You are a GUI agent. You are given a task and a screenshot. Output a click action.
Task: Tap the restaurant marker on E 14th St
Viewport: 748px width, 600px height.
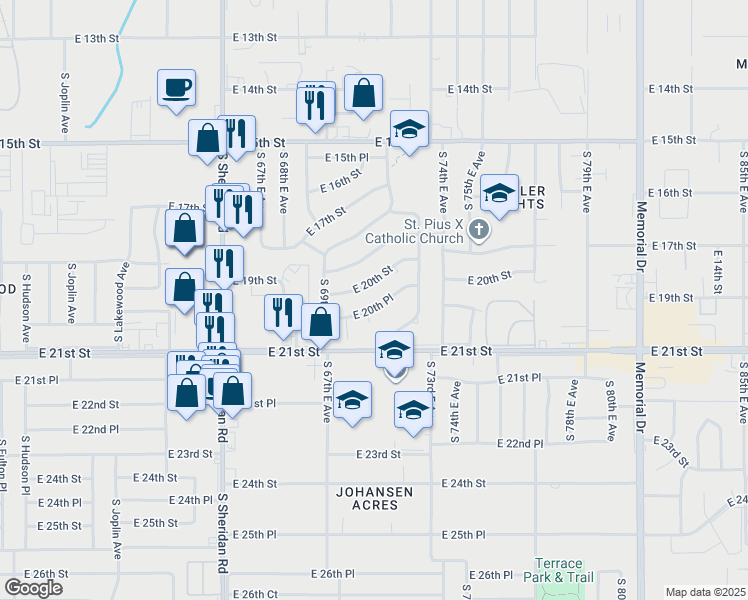click(x=316, y=106)
